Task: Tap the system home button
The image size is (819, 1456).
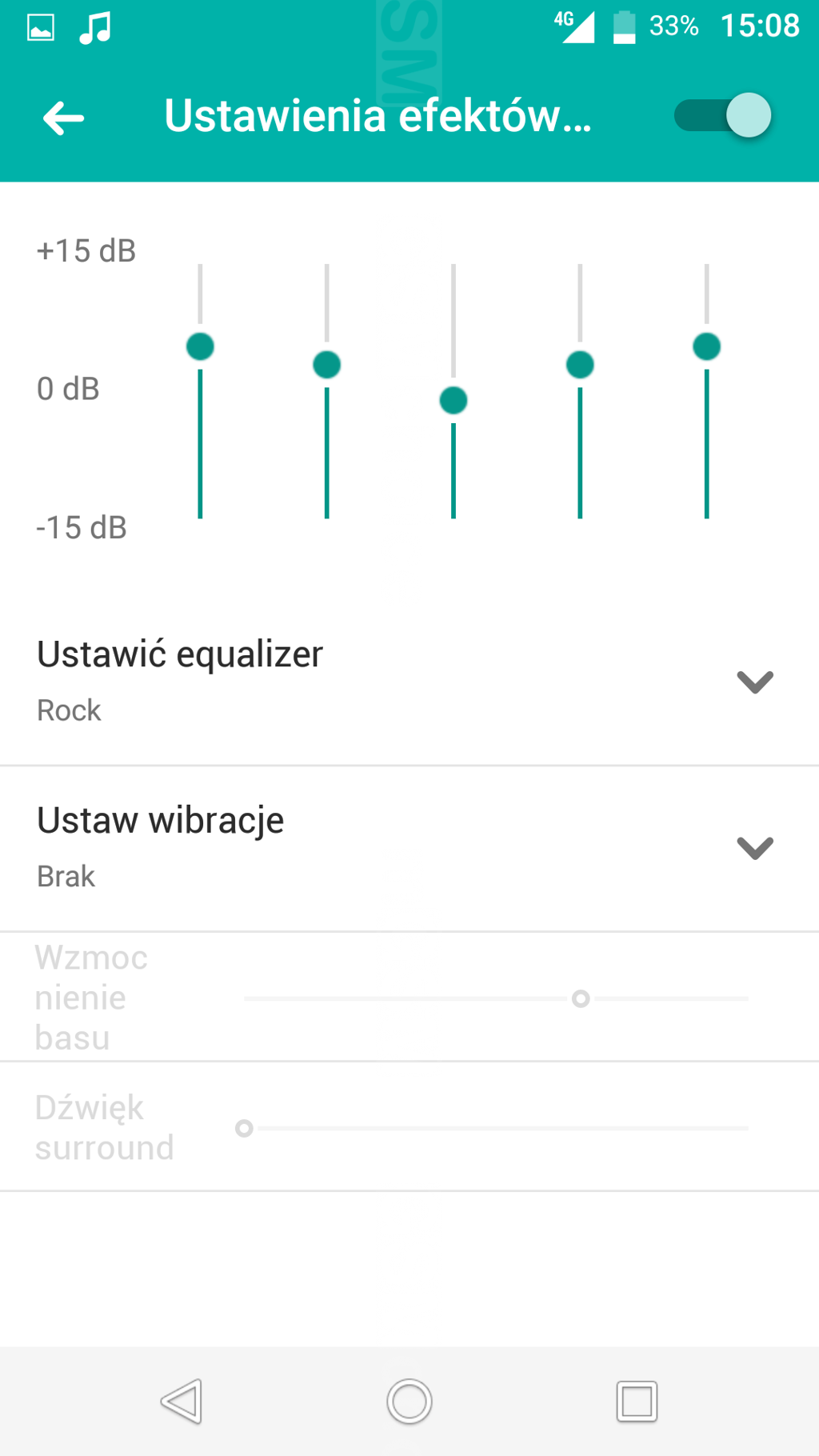Action: pyautogui.click(x=409, y=1402)
